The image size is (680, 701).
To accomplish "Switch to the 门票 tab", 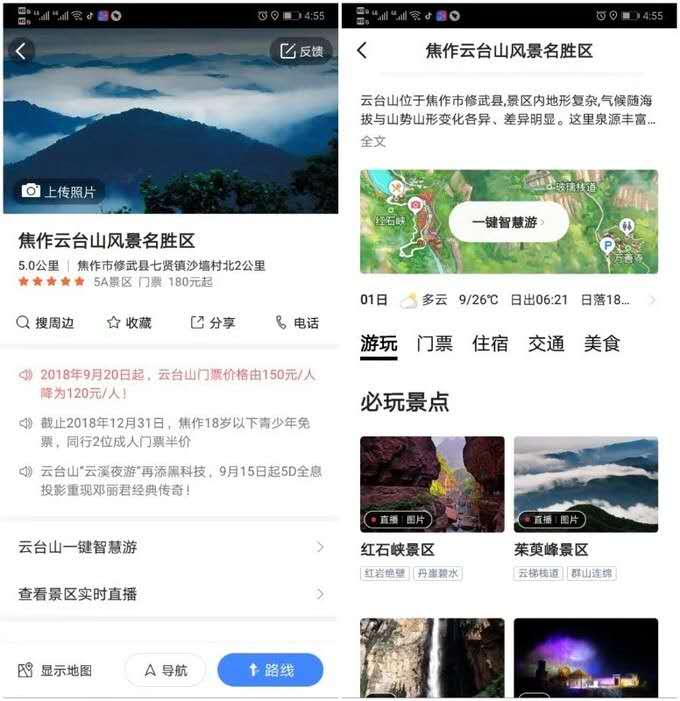I will point(435,344).
